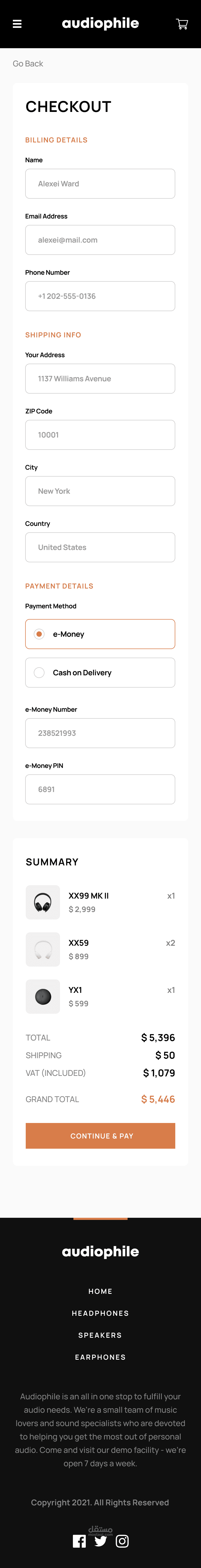Tap the Email Address field
The image size is (201, 1568).
coord(100,240)
